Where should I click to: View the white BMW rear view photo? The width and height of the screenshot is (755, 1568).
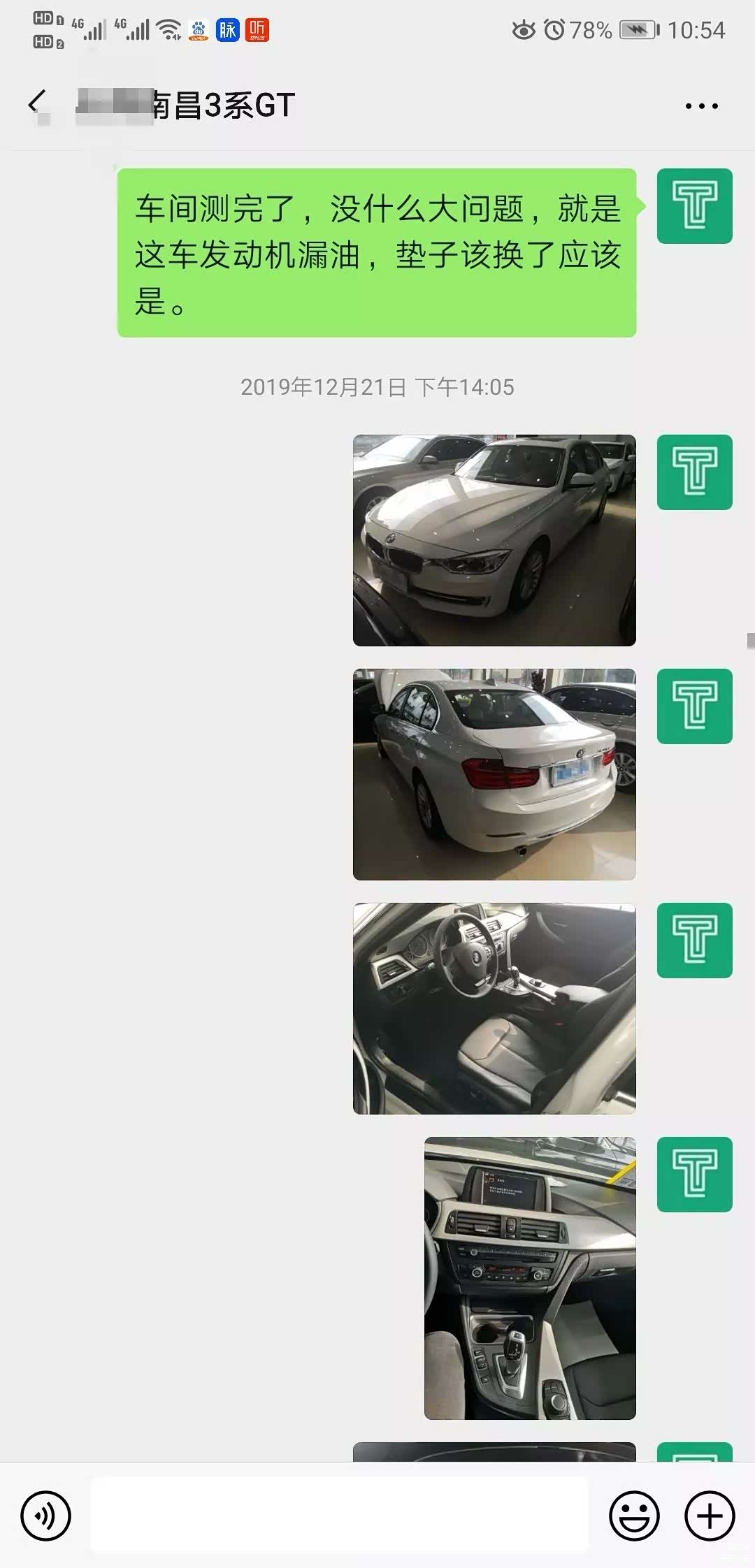pos(494,774)
